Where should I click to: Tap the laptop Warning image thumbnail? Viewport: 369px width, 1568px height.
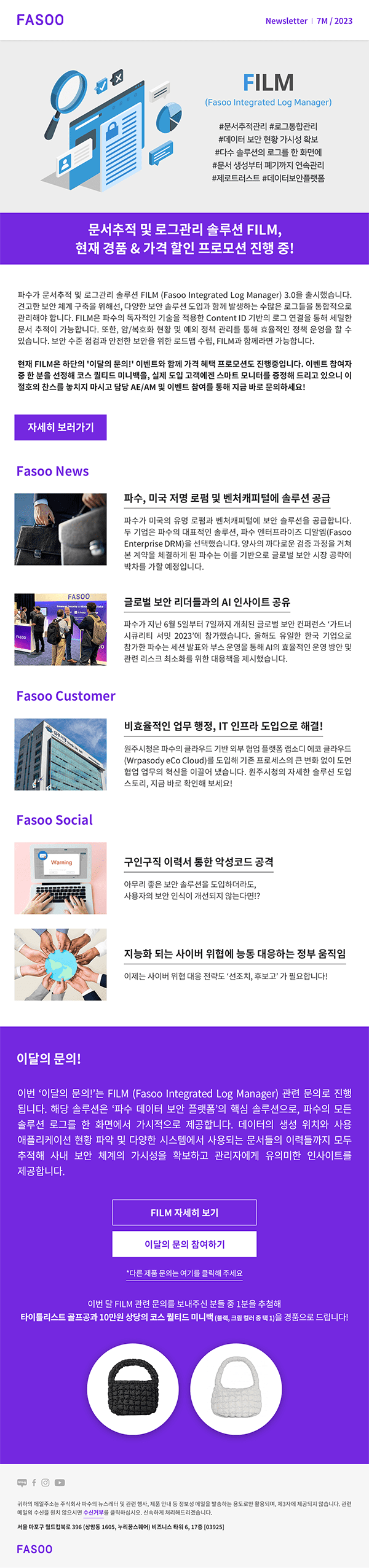click(x=60, y=878)
